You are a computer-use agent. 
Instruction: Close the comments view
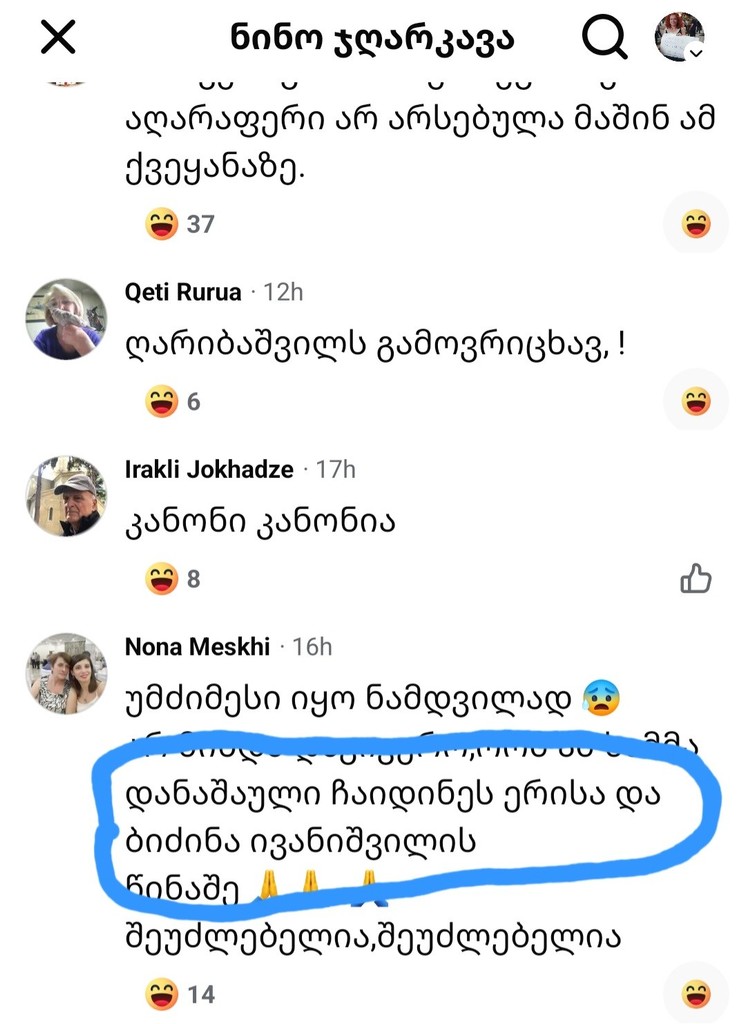click(57, 39)
